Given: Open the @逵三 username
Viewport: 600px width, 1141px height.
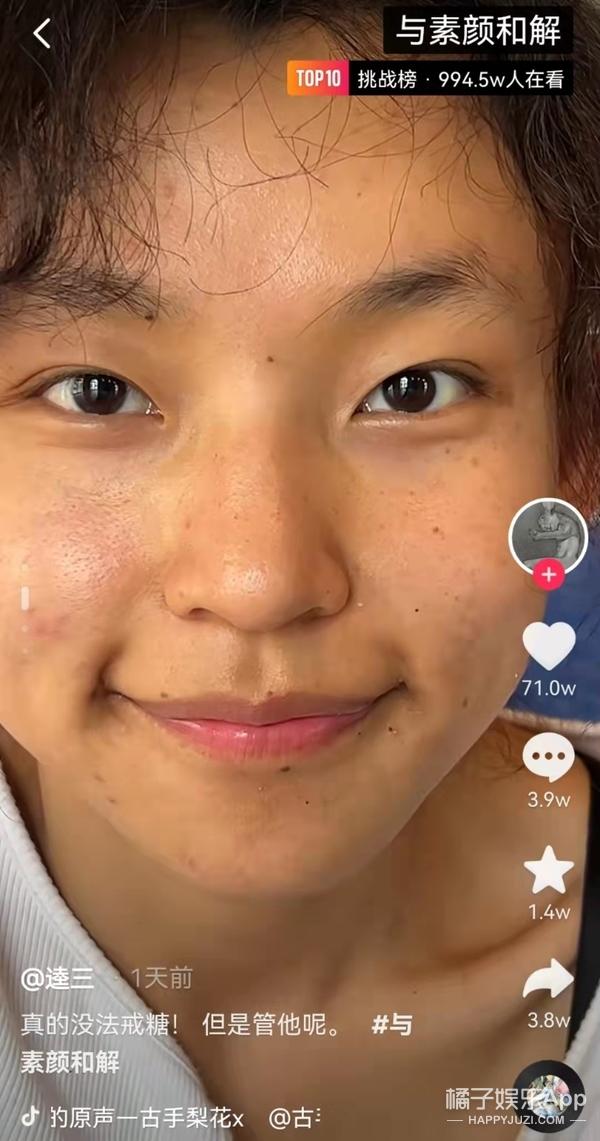Looking at the screenshot, I should coord(58,978).
